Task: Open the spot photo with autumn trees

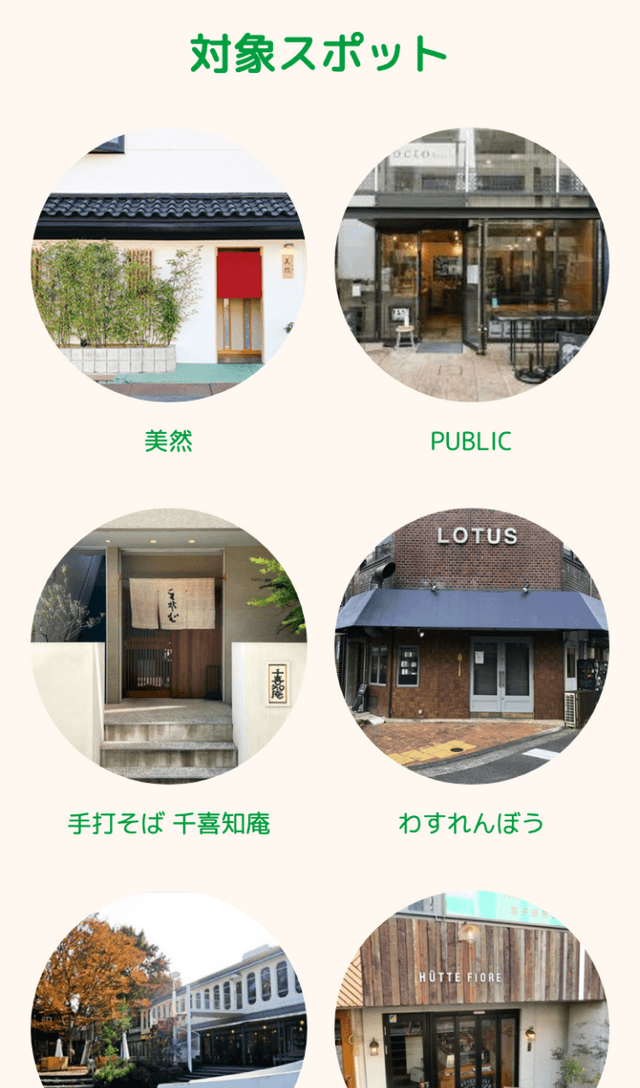Action: (168, 1000)
